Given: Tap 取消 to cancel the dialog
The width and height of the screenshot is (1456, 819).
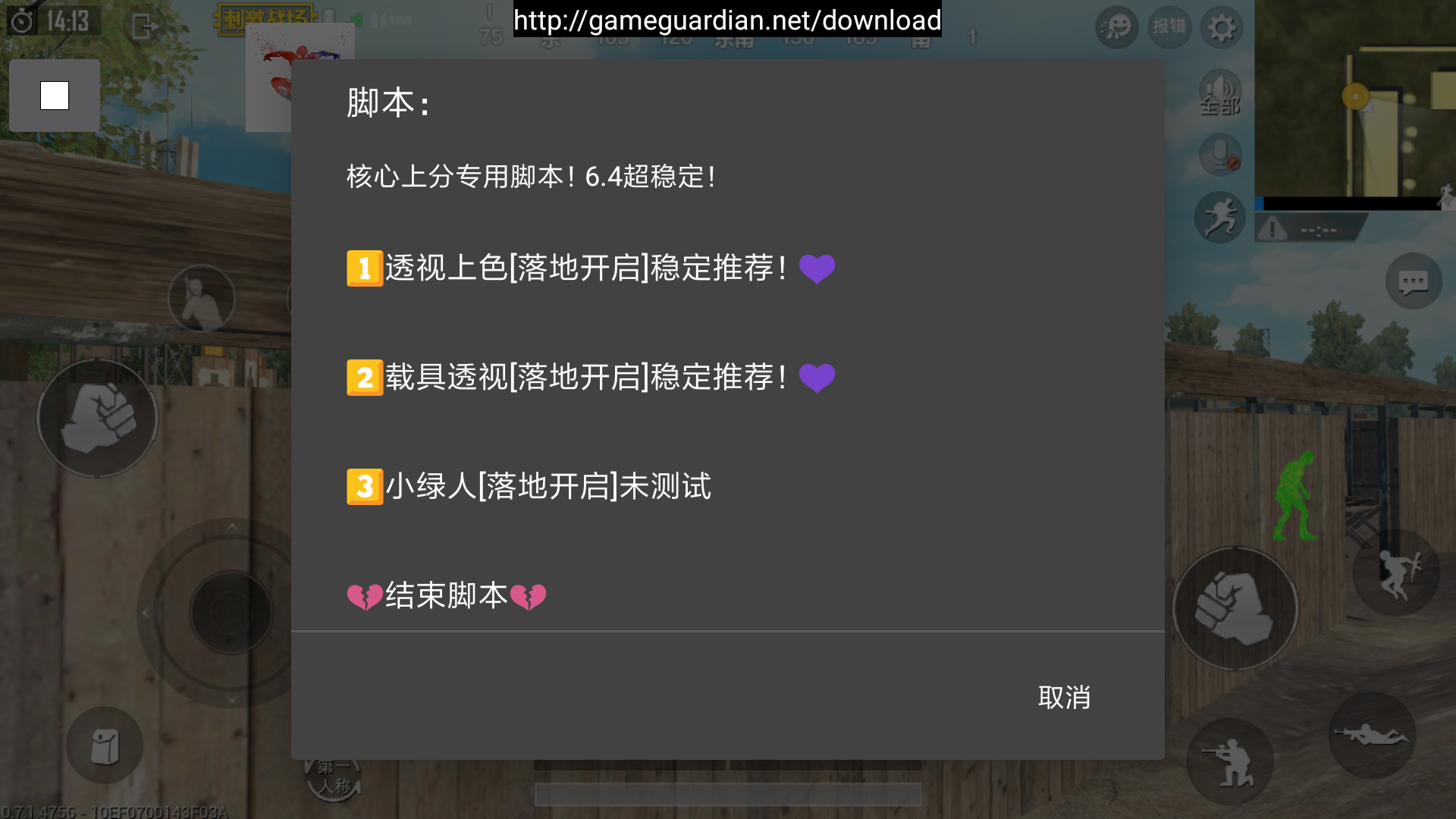Looking at the screenshot, I should pos(1064,698).
